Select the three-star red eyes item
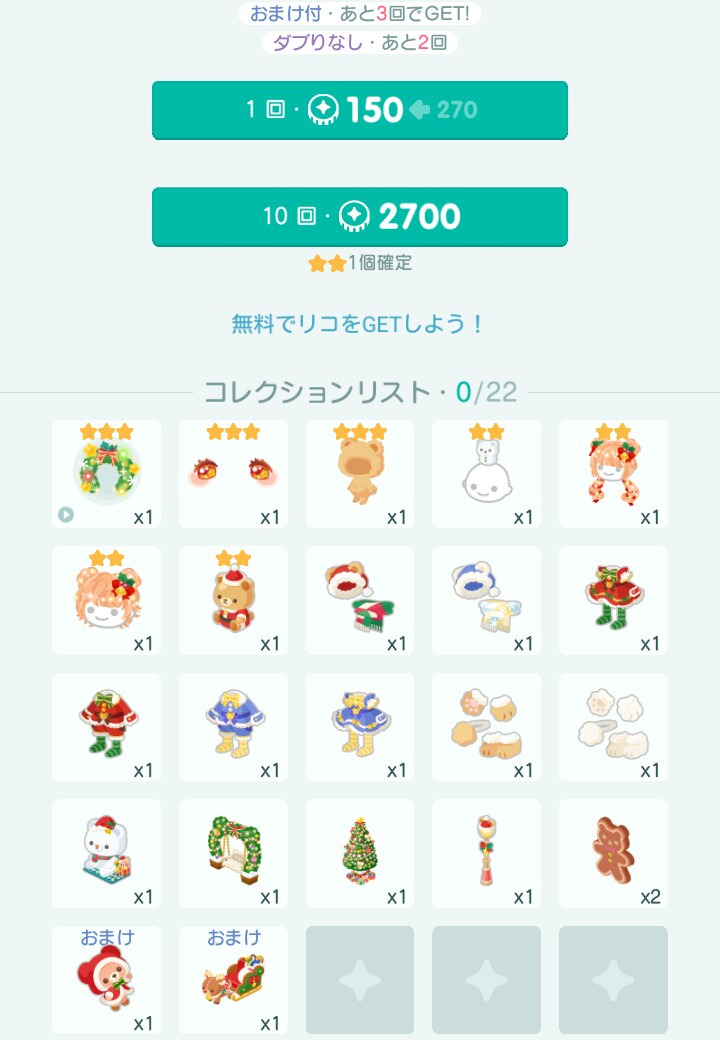720x1040 pixels. (233, 474)
